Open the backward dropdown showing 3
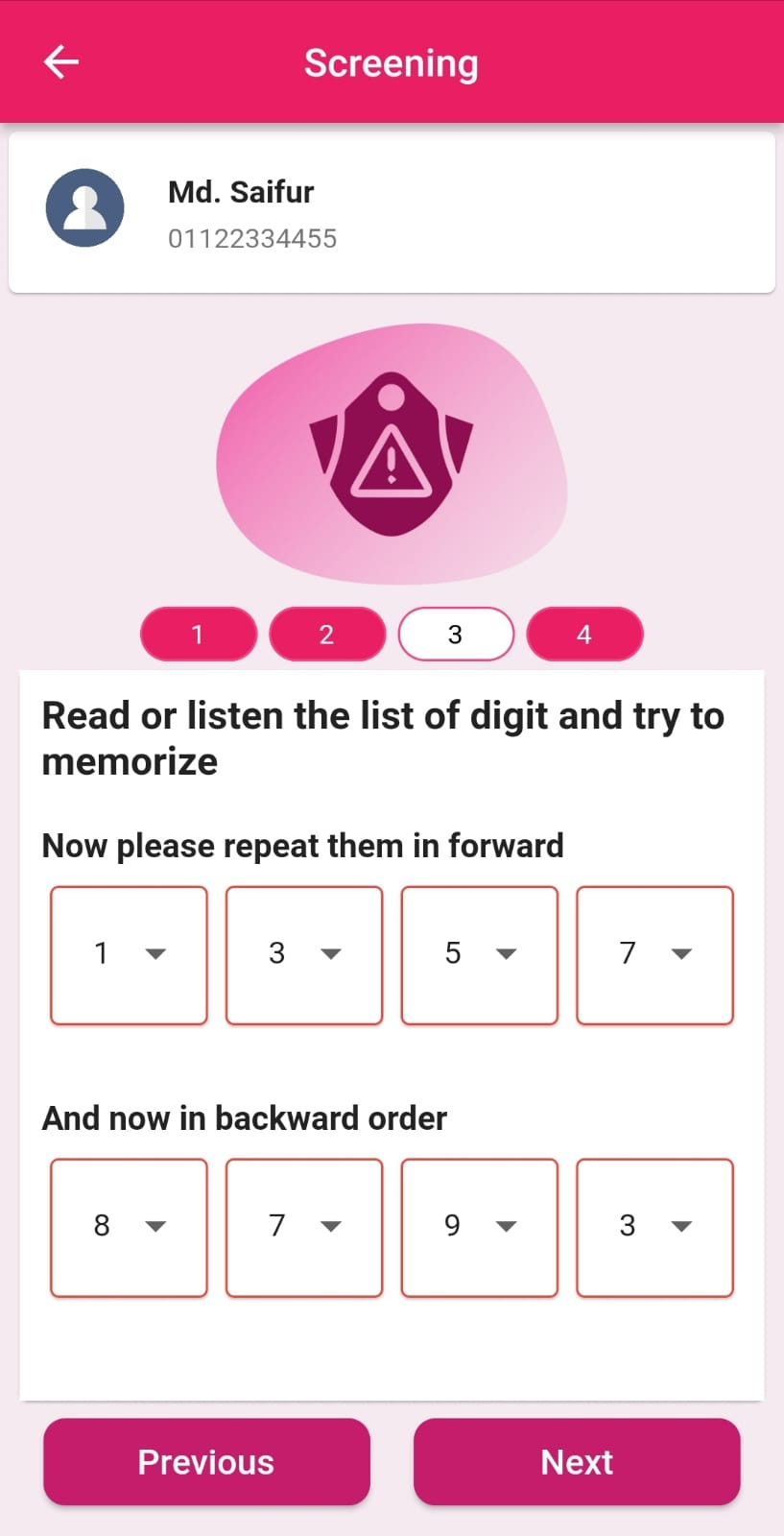 [x=654, y=1226]
